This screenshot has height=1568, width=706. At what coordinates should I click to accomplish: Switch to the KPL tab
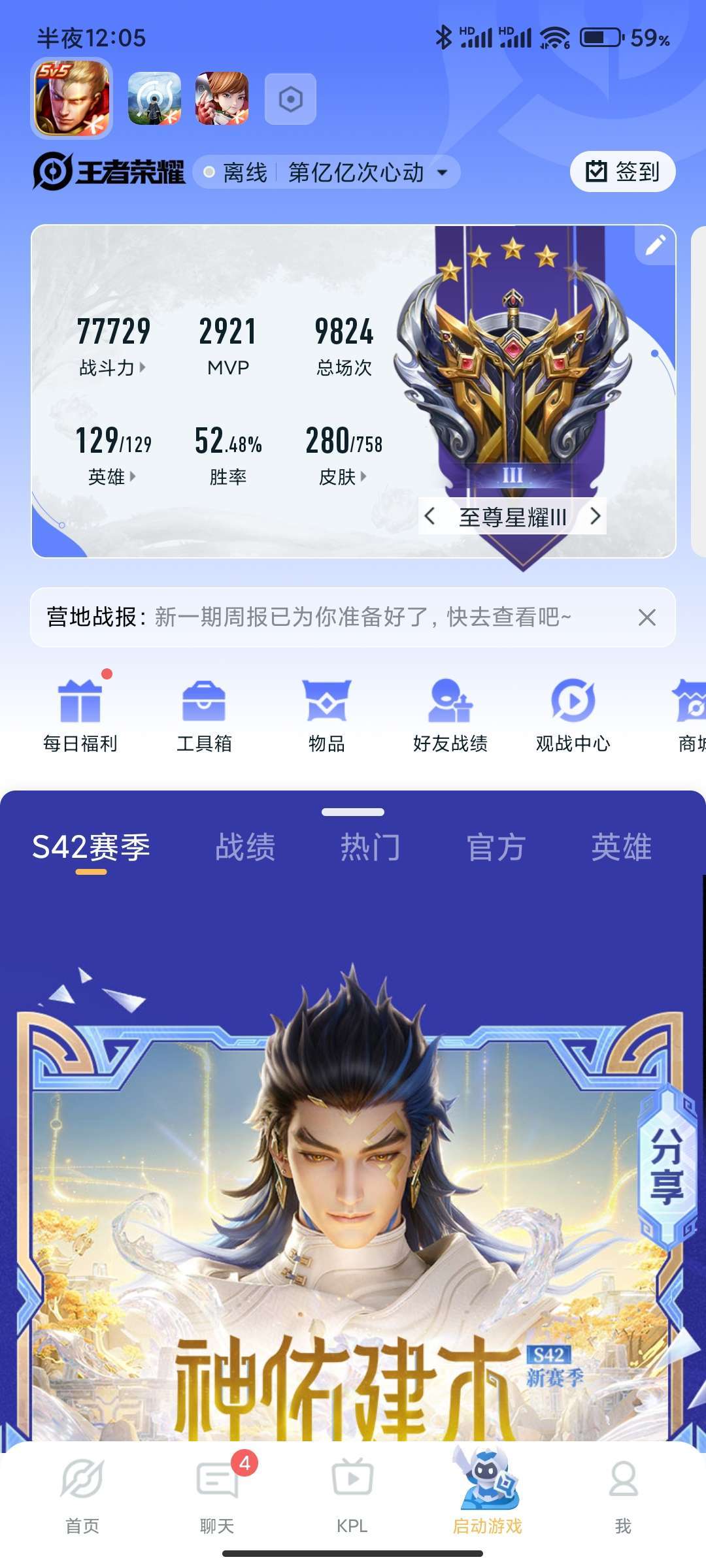(x=352, y=1496)
